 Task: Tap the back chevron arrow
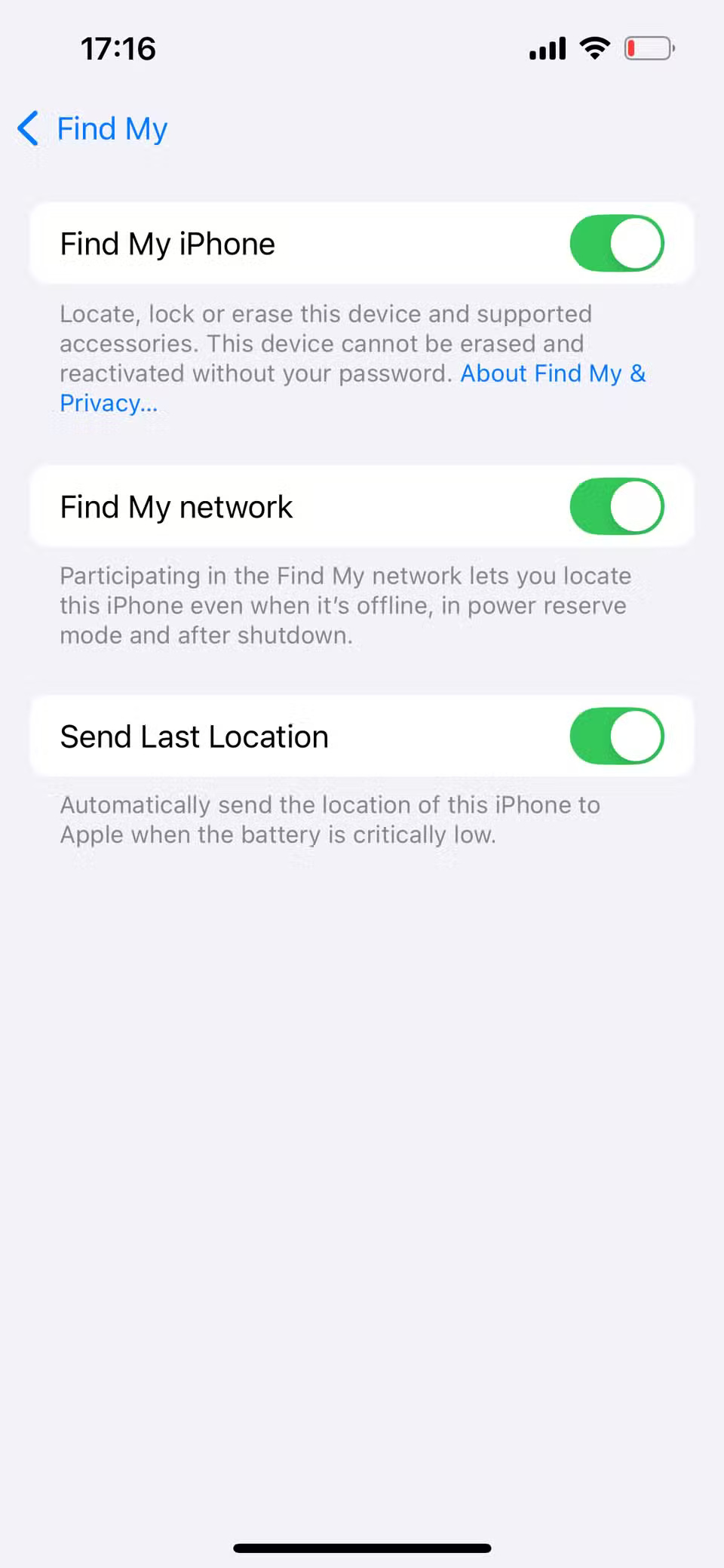(27, 128)
